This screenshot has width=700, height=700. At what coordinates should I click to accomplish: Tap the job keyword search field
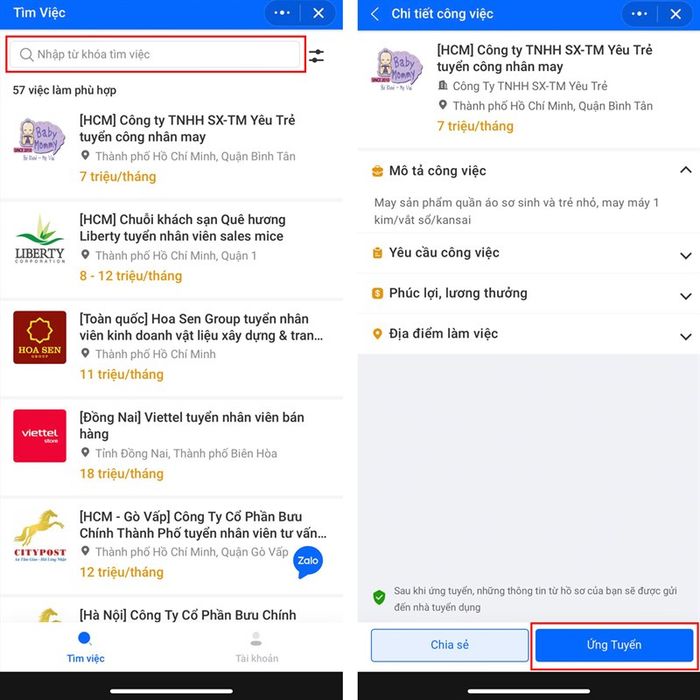click(x=155, y=54)
